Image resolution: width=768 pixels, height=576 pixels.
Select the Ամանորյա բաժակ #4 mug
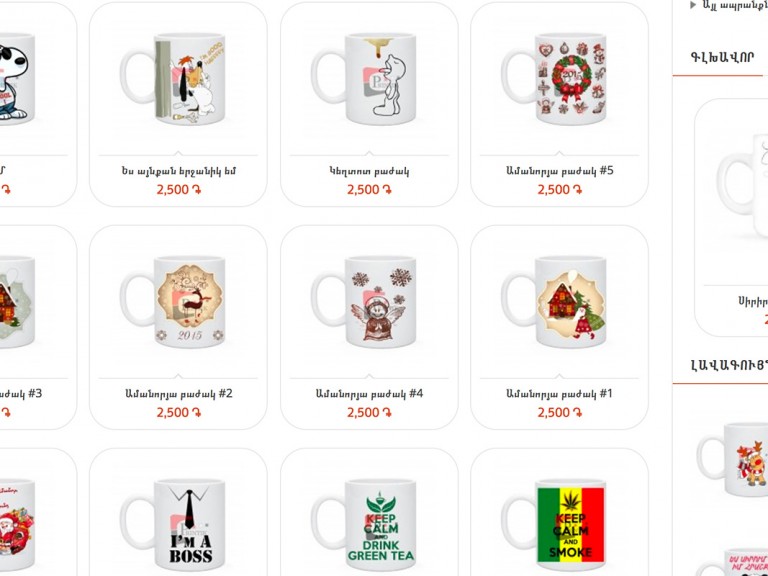click(x=369, y=303)
